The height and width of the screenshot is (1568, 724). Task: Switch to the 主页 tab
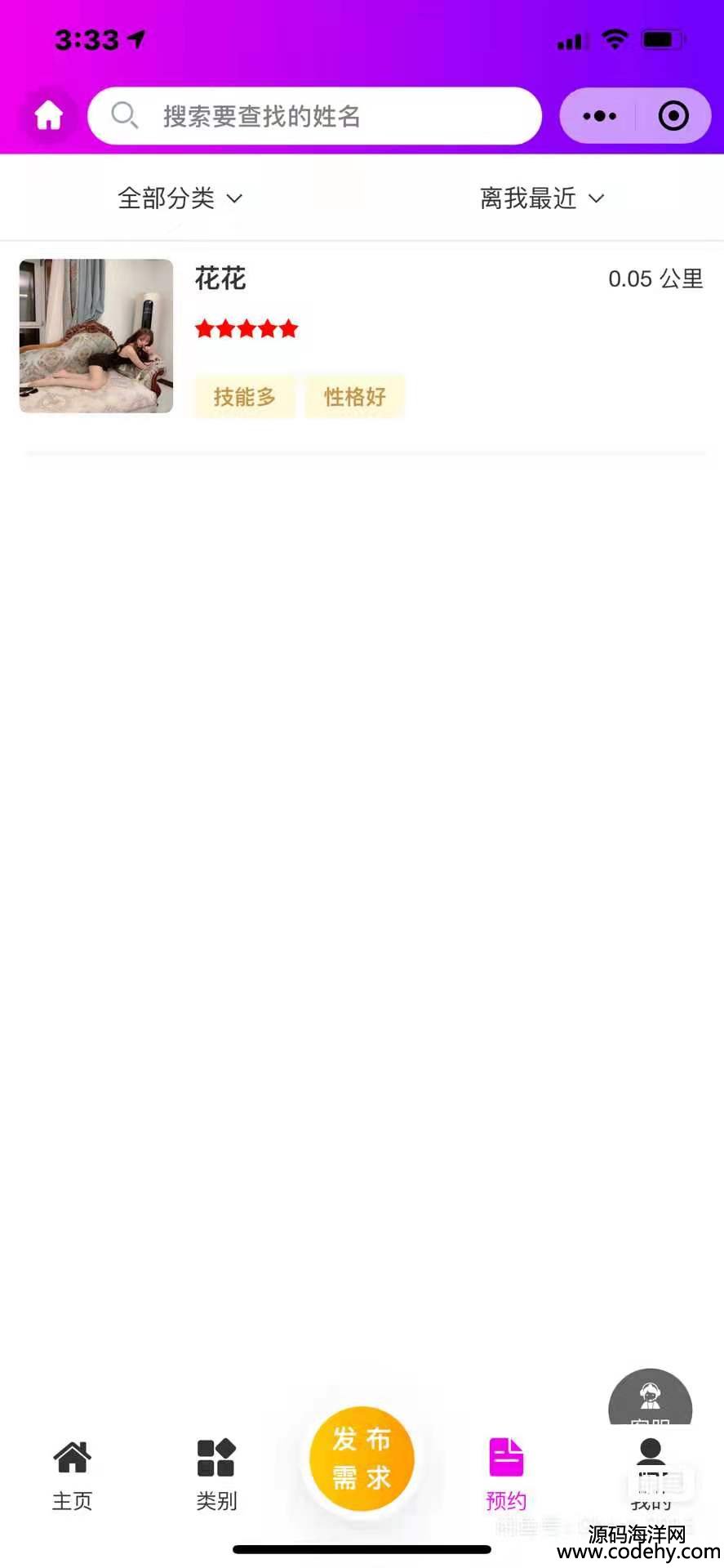(x=72, y=1473)
